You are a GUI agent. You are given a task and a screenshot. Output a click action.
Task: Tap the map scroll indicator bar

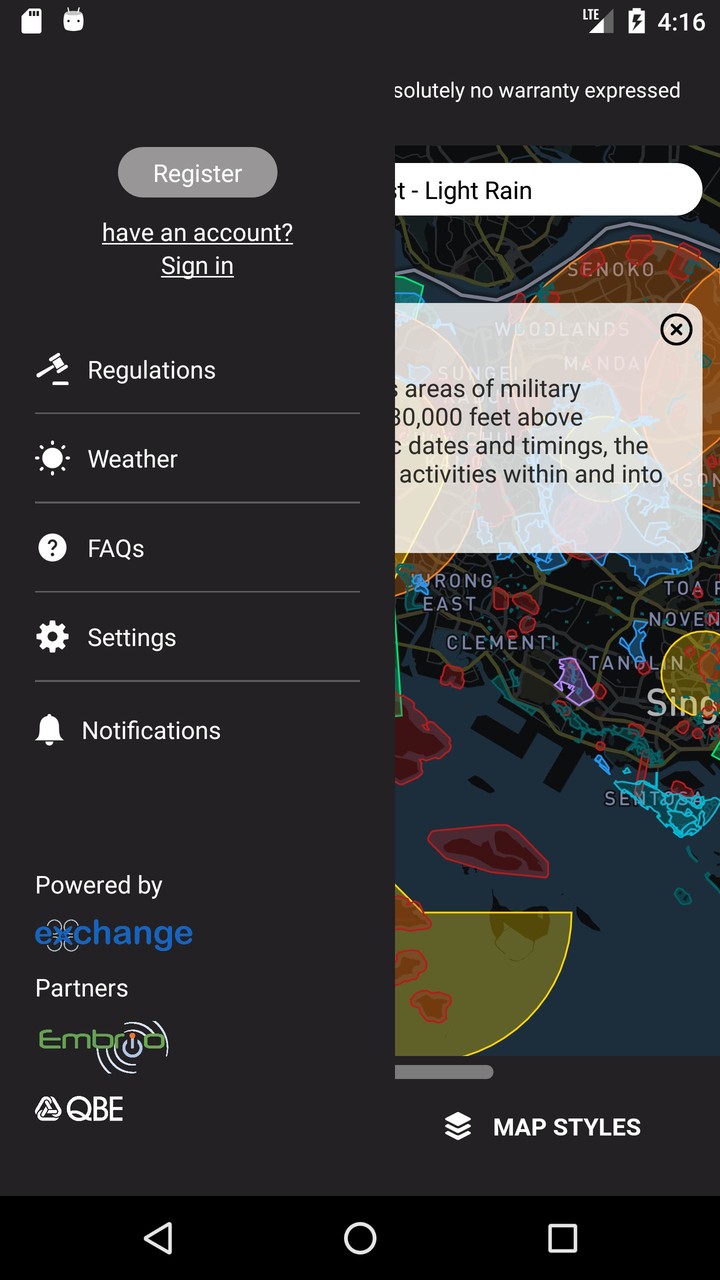445,1071
